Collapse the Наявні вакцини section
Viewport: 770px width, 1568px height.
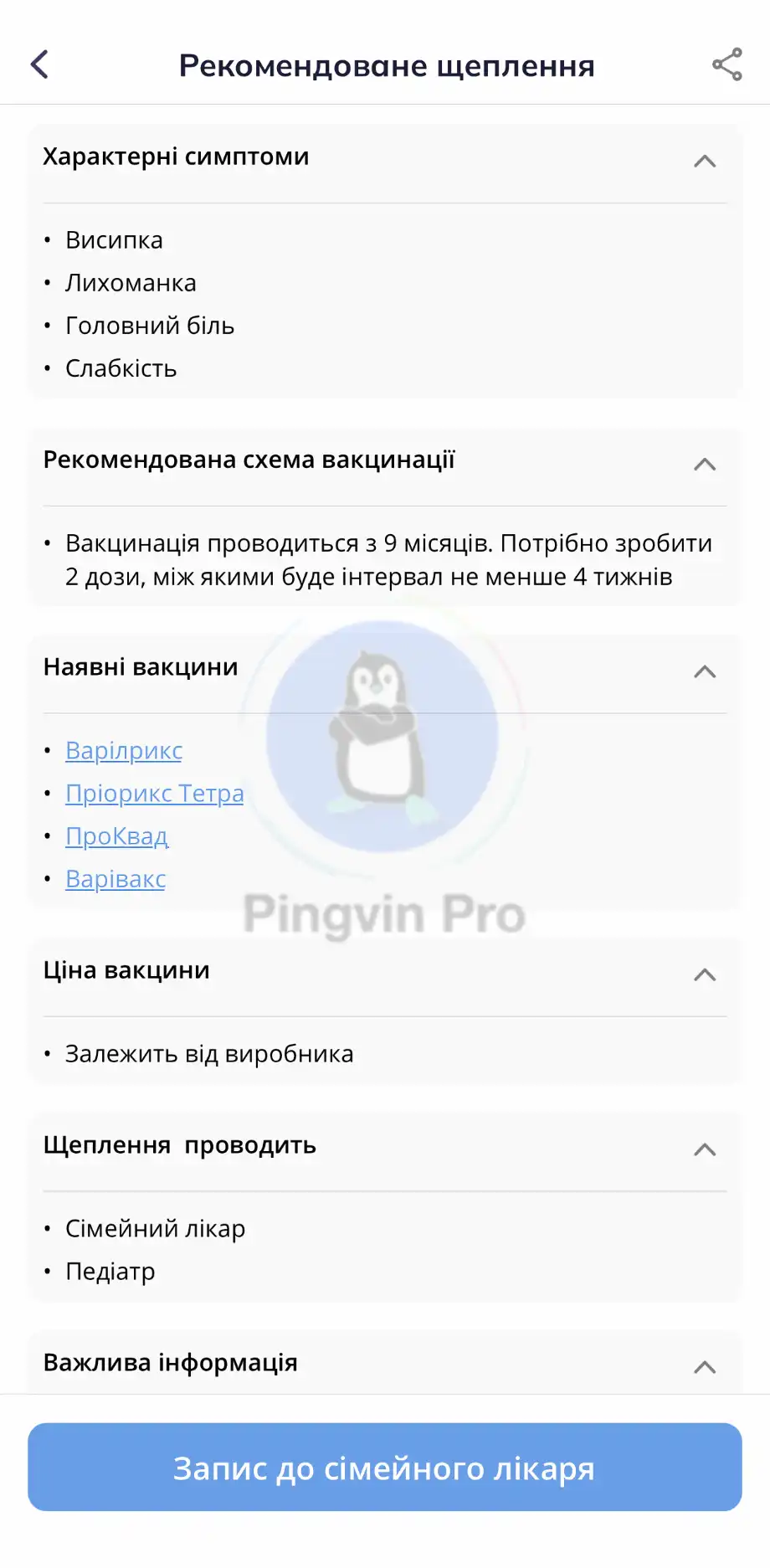pos(705,671)
